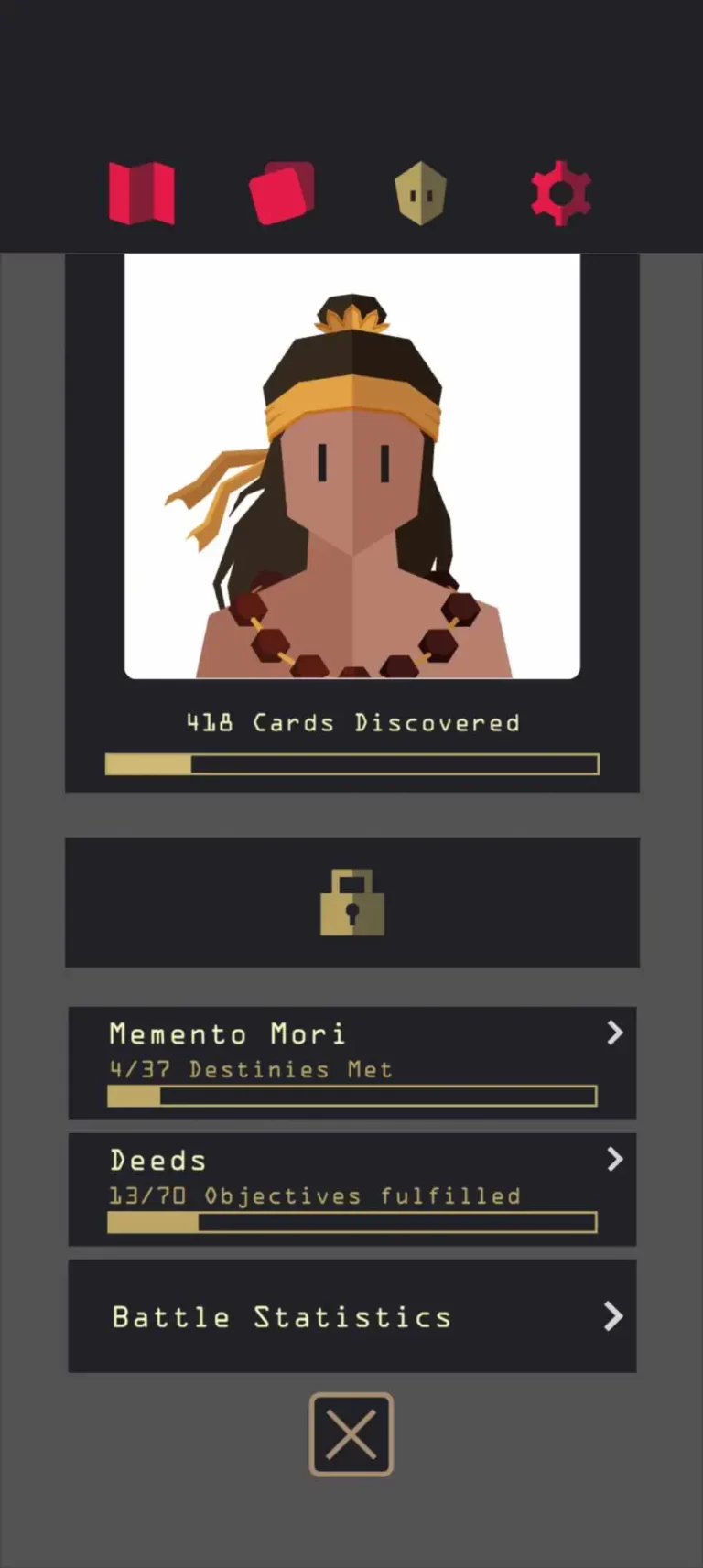Image resolution: width=703 pixels, height=1568 pixels.
Task: Open settings via the gear icon
Action: click(x=561, y=193)
